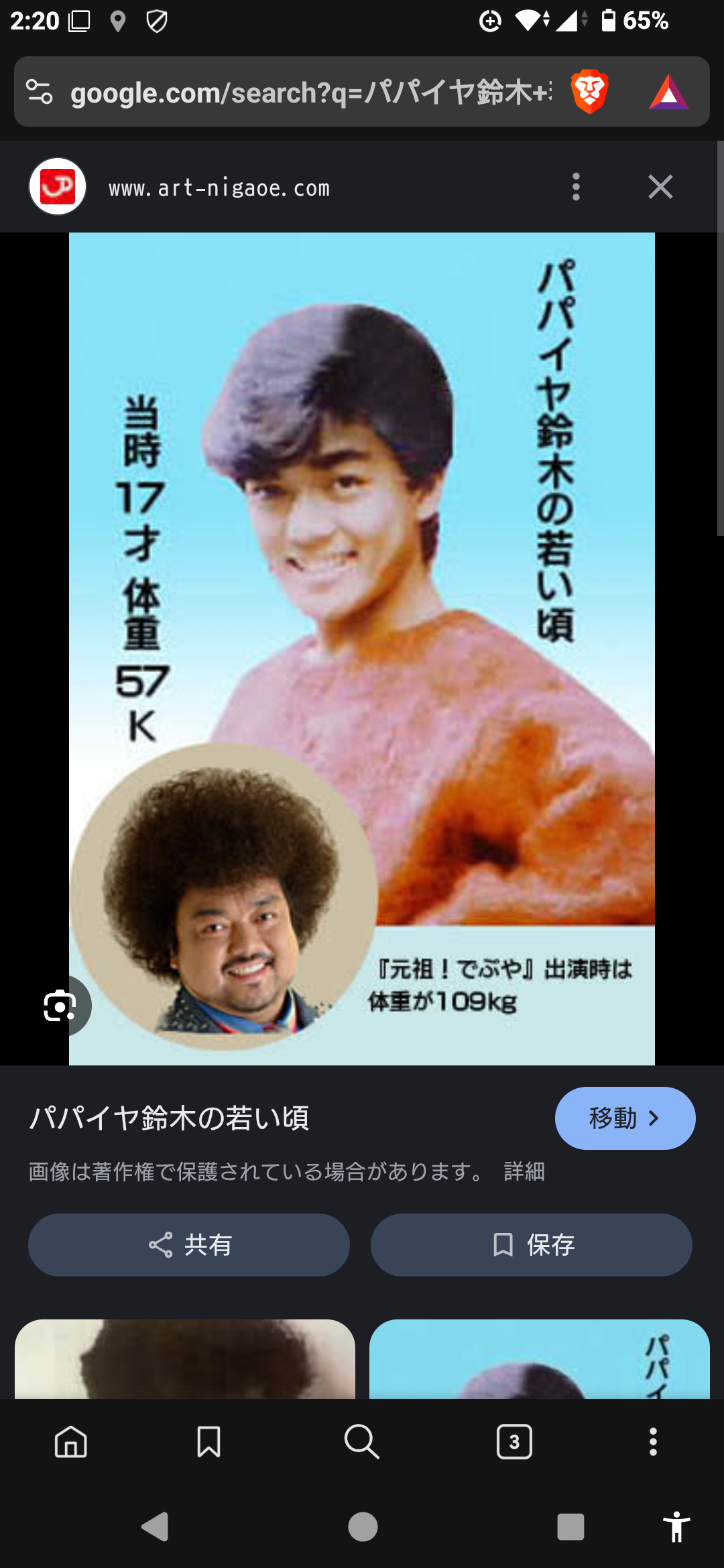
Task: Open the 詳細 copyright details link
Action: [524, 1171]
